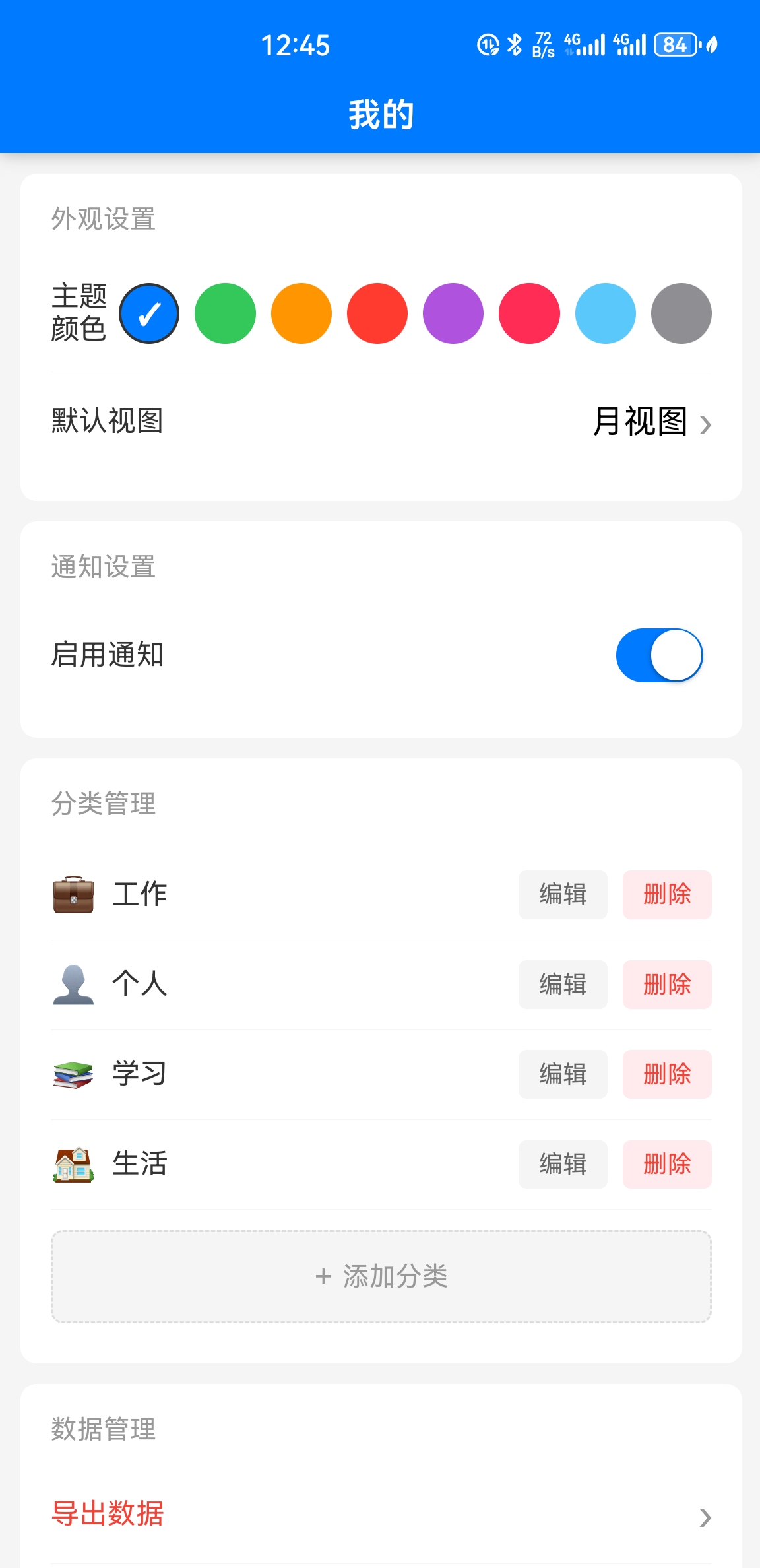
Task: Click the house icon for 生活 category
Action: tap(73, 1164)
